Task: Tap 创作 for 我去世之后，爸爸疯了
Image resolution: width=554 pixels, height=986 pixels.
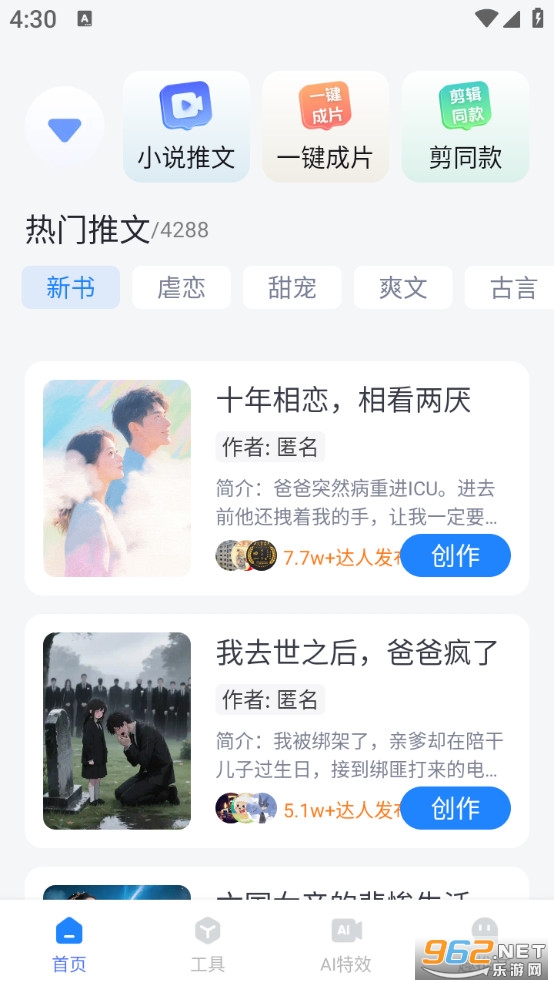Action: point(456,808)
